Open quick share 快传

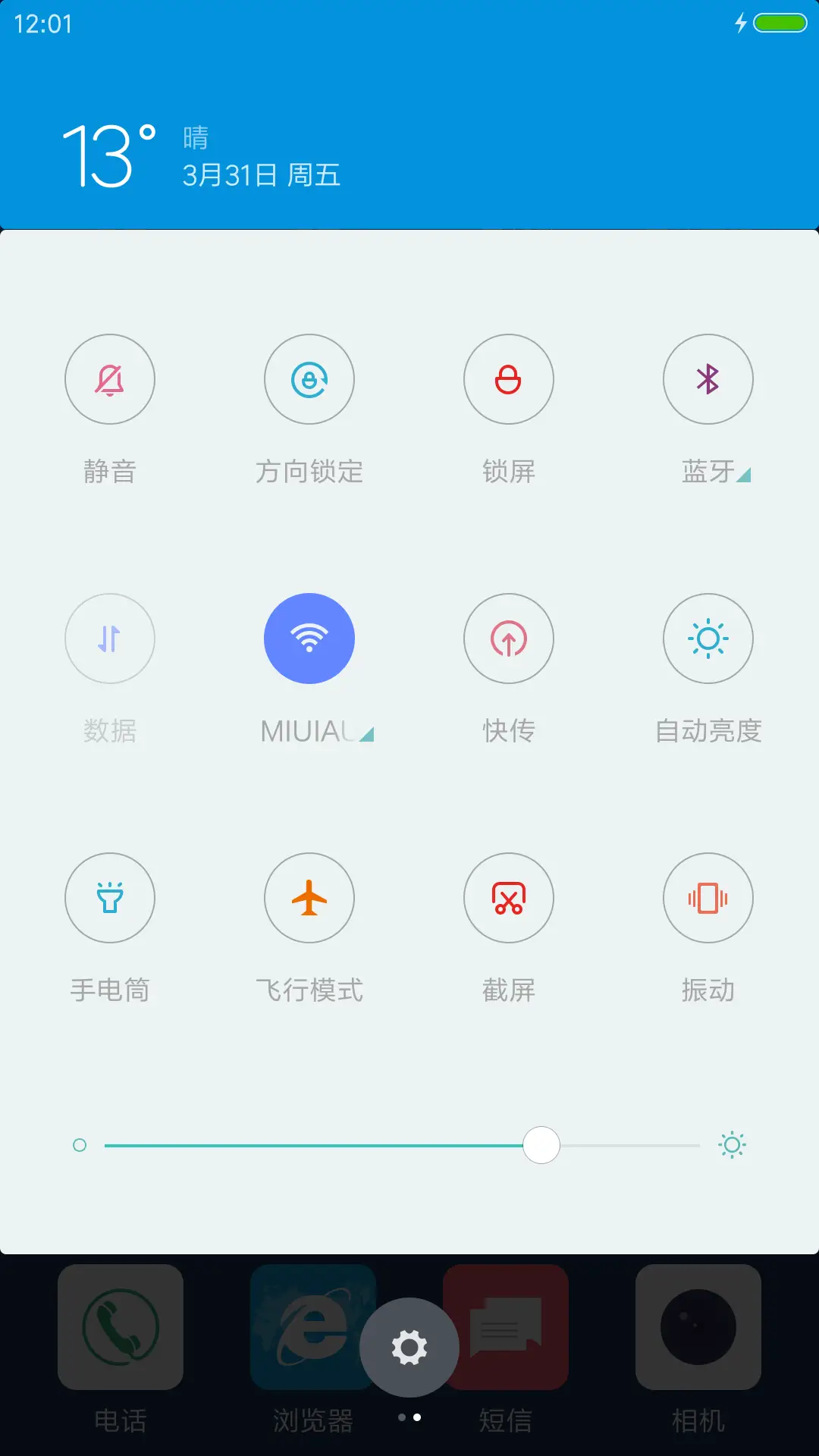(x=509, y=639)
